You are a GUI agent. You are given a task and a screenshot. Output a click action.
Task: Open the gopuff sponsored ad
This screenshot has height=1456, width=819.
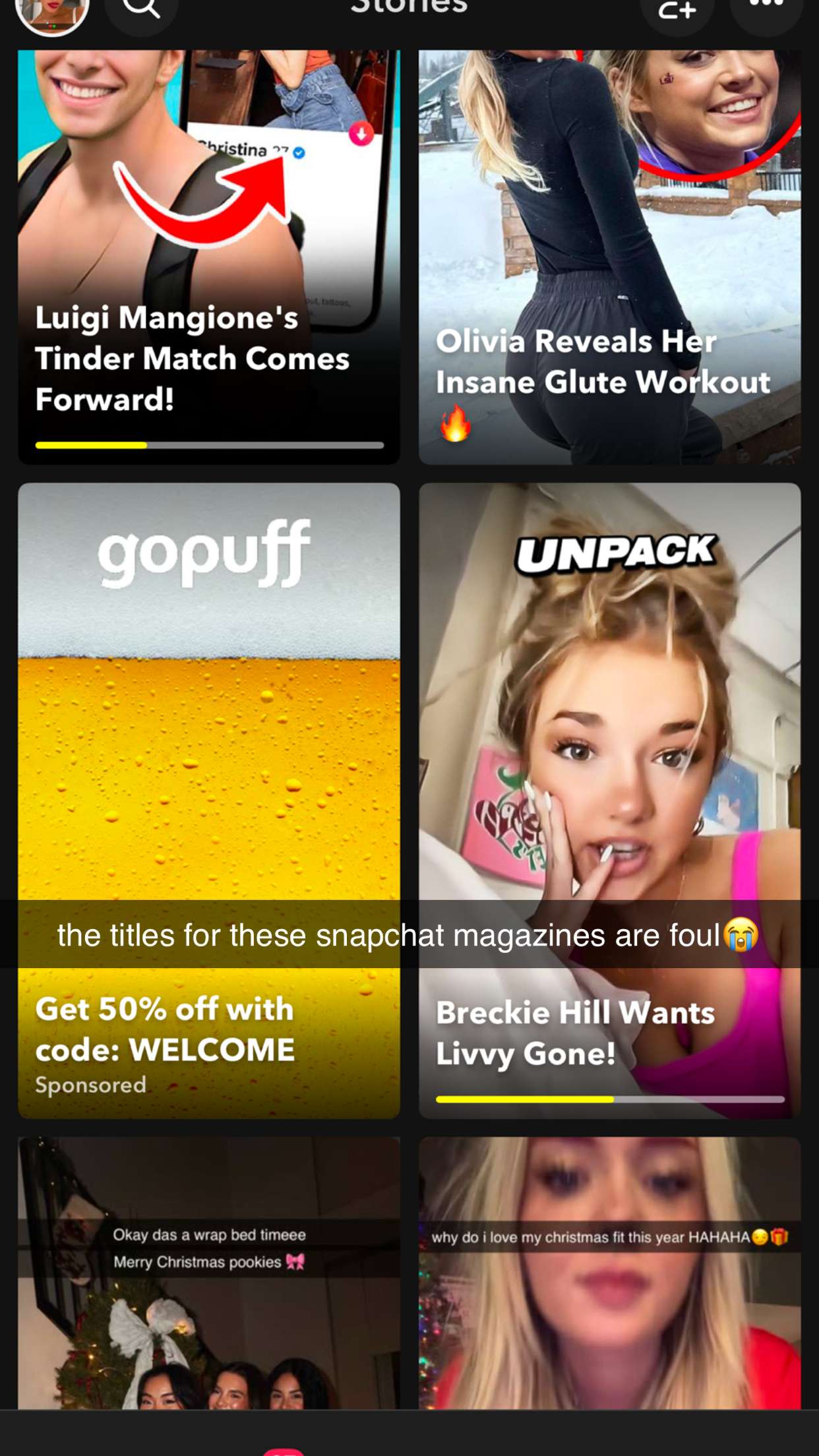(x=209, y=725)
